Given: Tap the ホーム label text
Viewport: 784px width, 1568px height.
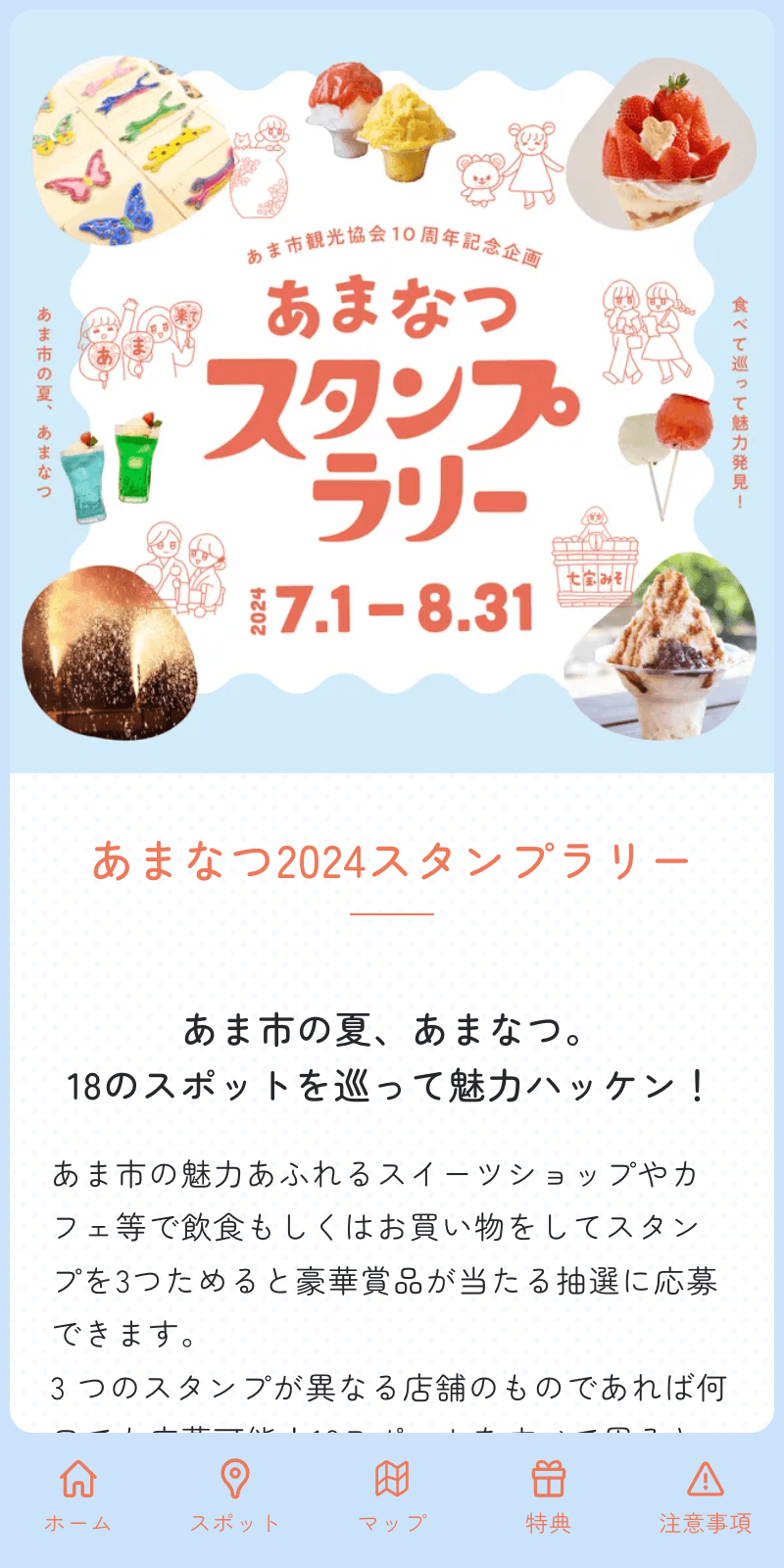Looking at the screenshot, I should [x=78, y=1522].
